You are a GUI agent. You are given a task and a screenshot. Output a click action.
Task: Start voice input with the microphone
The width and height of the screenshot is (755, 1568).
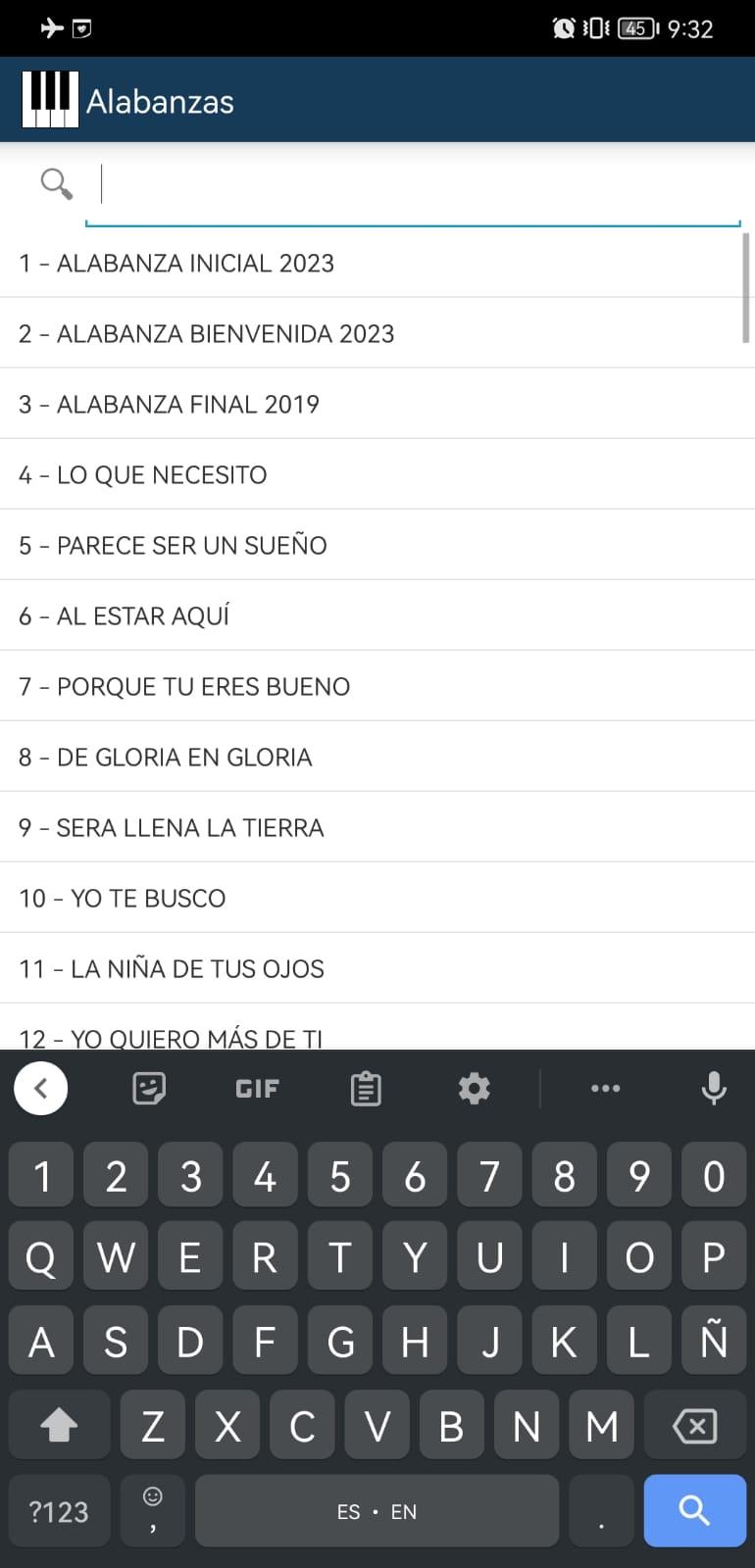pyautogui.click(x=714, y=1088)
